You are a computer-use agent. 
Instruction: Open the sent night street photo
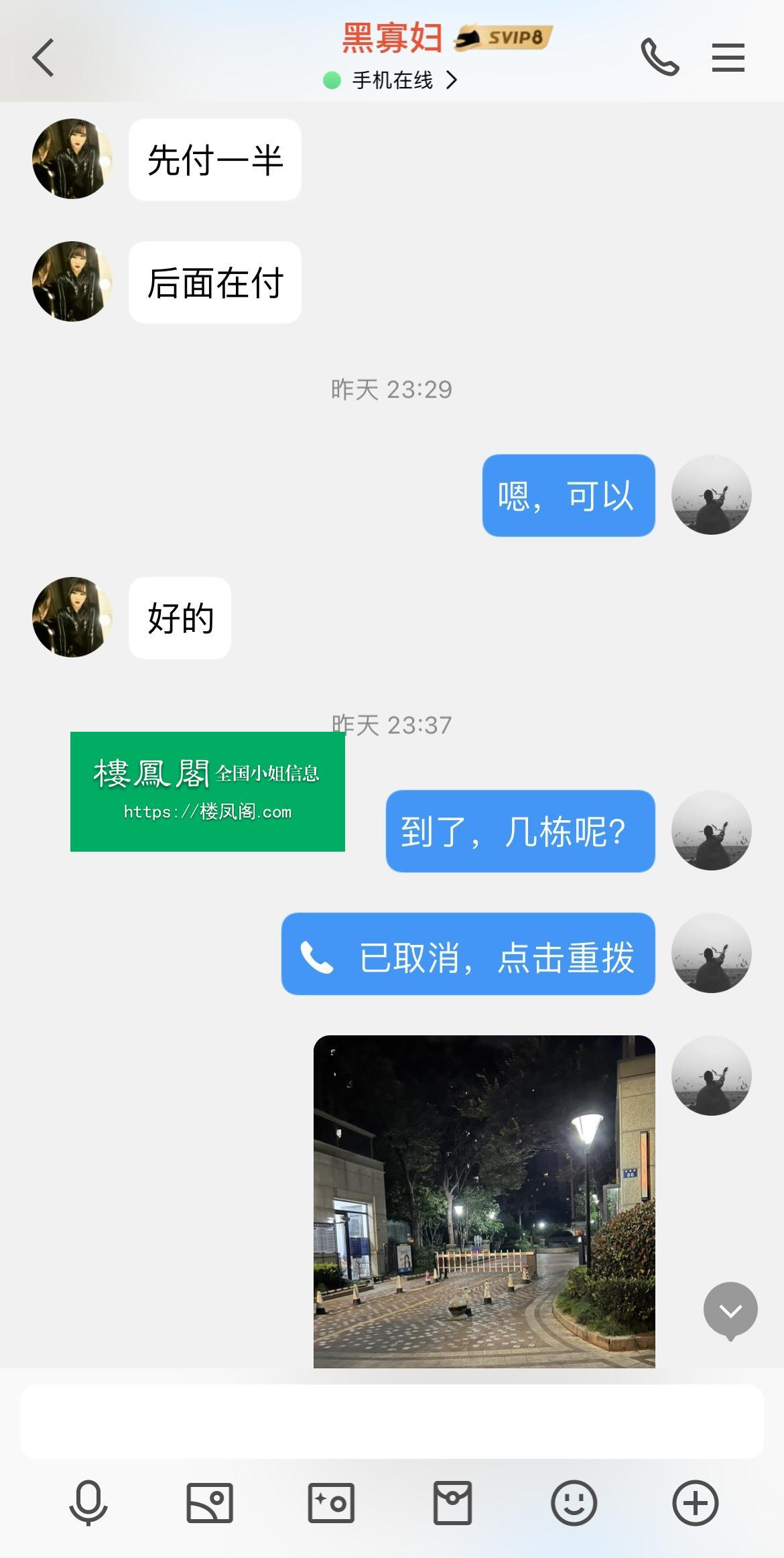(x=484, y=1201)
